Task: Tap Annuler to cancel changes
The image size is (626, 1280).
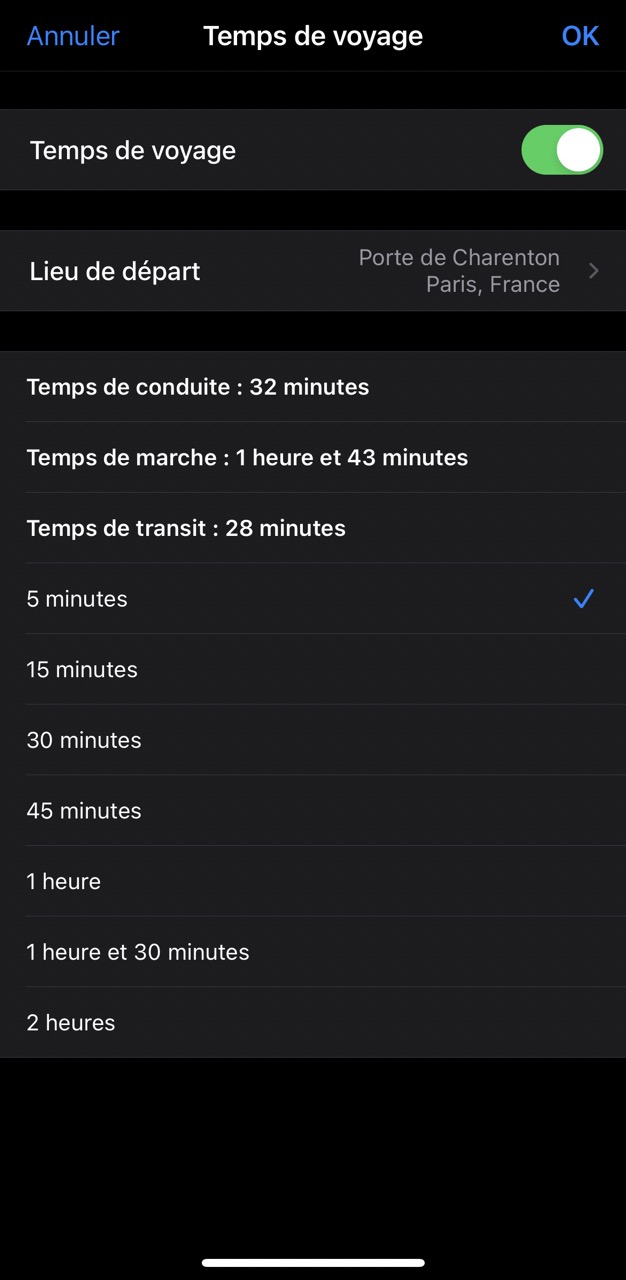Action: point(73,36)
